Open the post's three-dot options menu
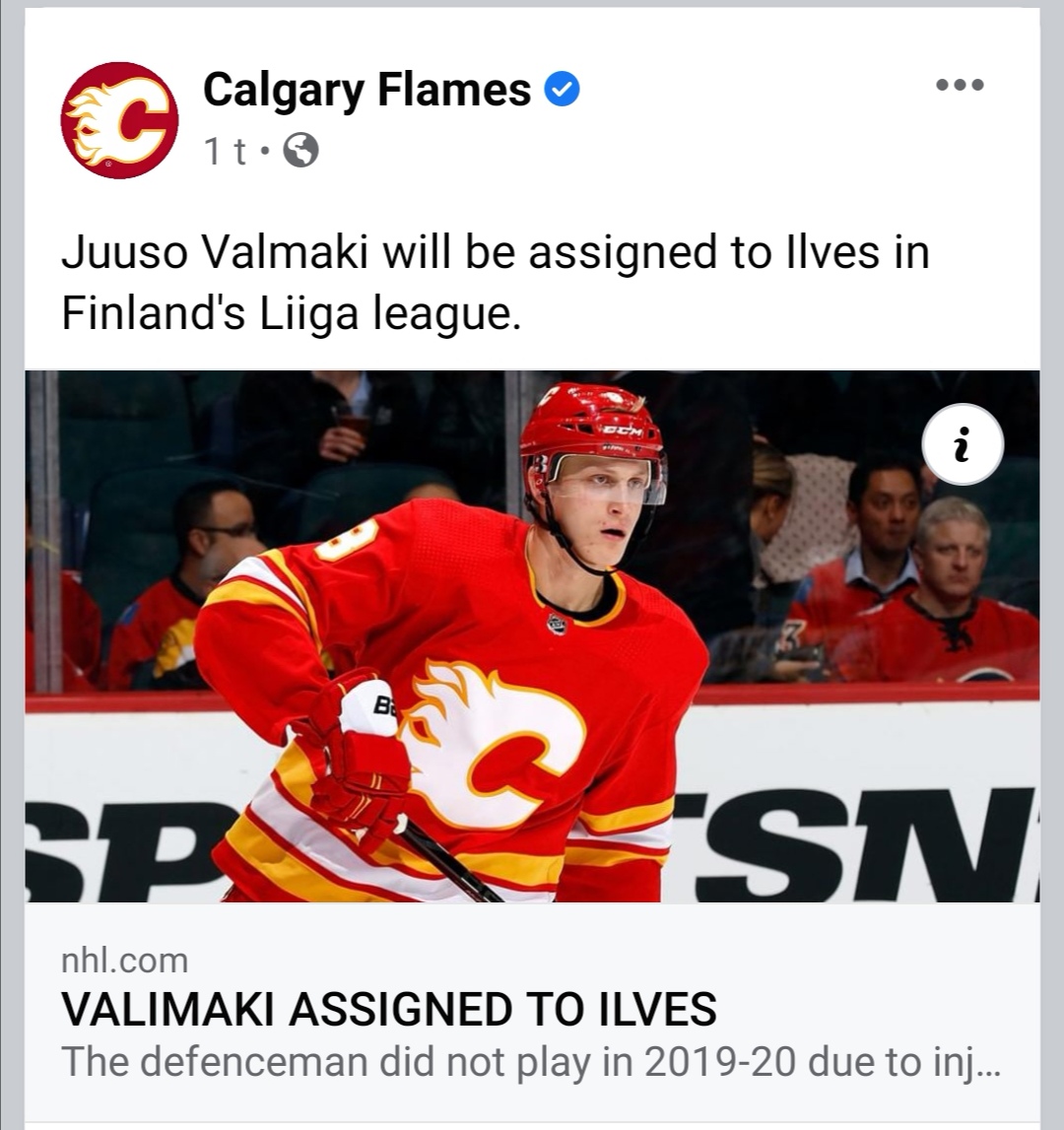Image resolution: width=1064 pixels, height=1130 pixels. 960,86
